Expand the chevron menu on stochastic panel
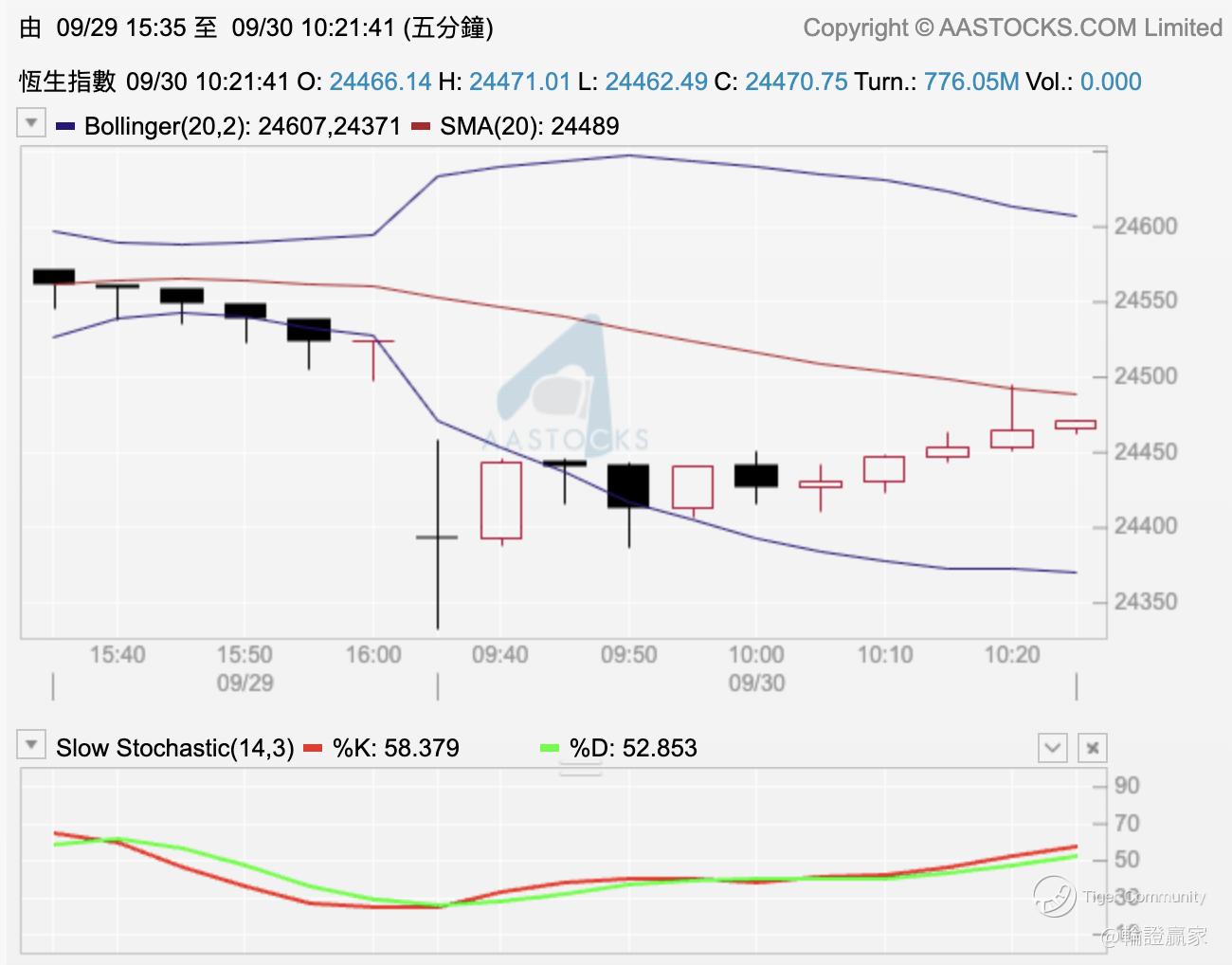 click(1053, 748)
